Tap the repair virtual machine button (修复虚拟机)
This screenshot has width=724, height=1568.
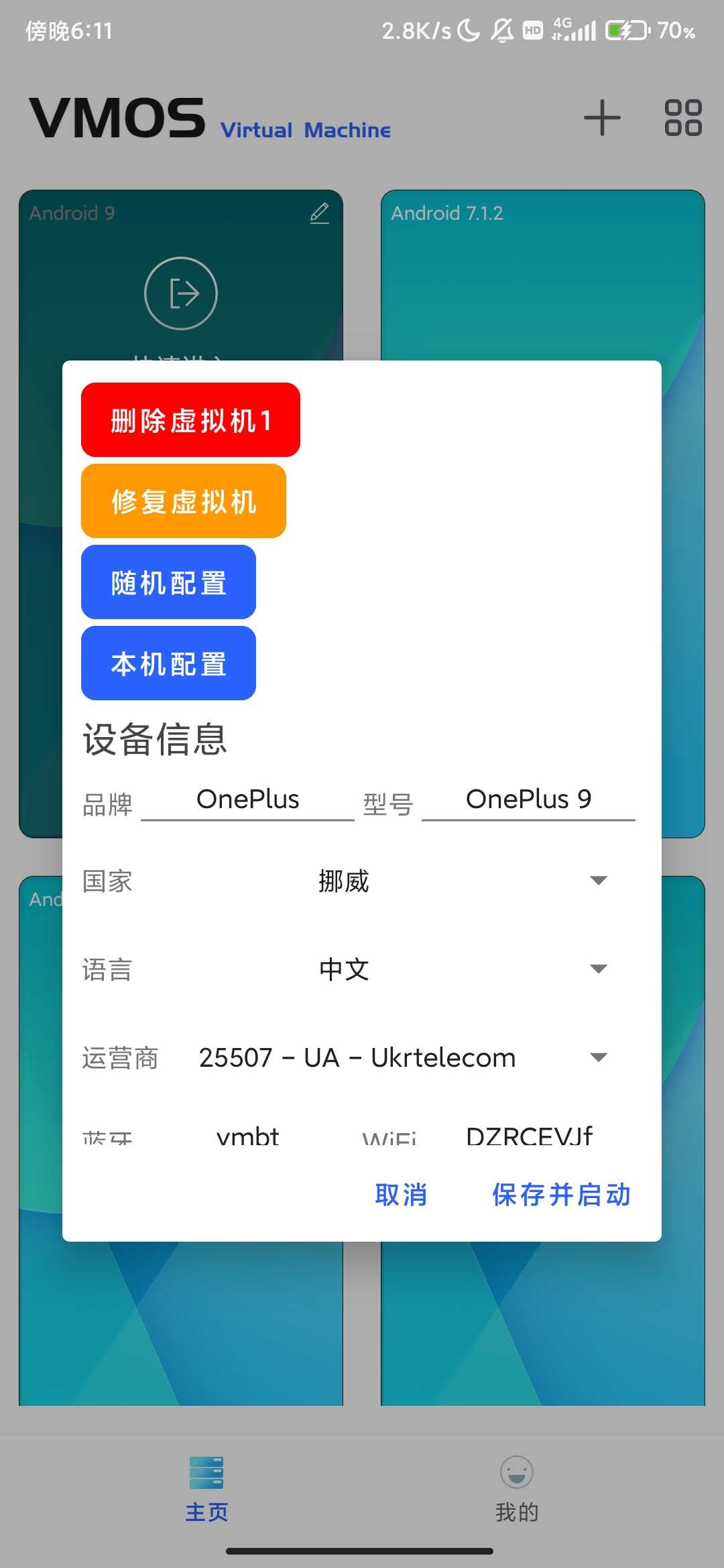pos(184,501)
